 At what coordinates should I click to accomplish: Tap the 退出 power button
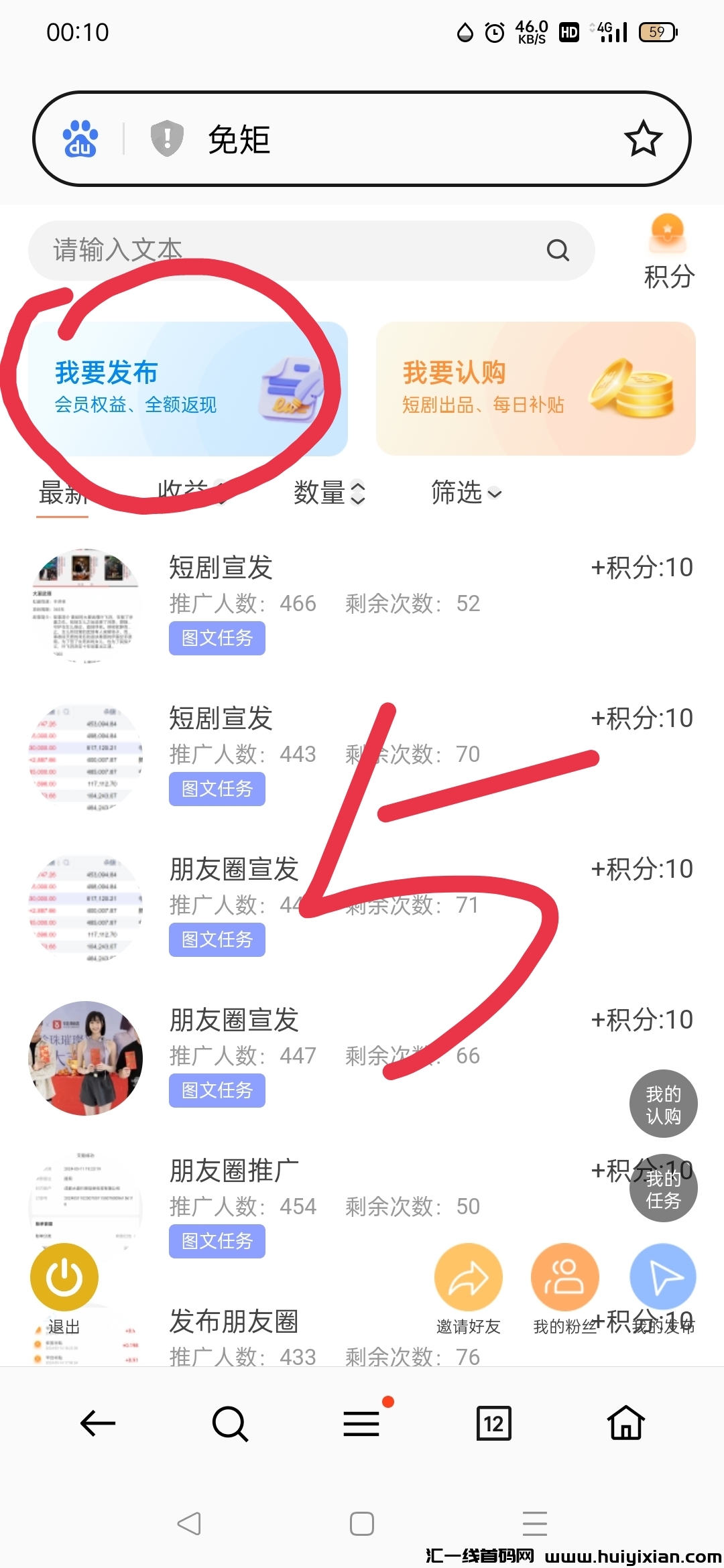click(64, 1277)
